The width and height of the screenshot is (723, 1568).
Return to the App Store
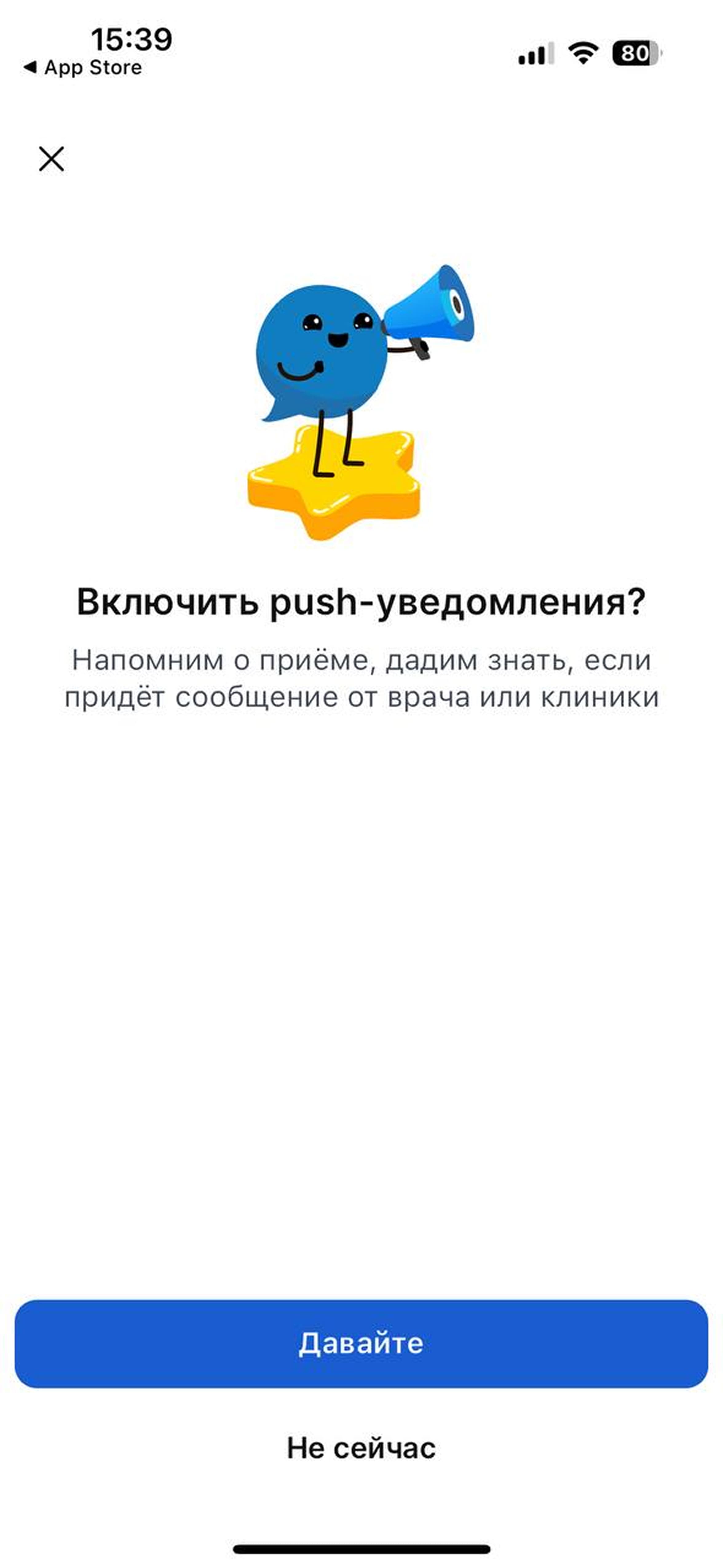pyautogui.click(x=82, y=68)
